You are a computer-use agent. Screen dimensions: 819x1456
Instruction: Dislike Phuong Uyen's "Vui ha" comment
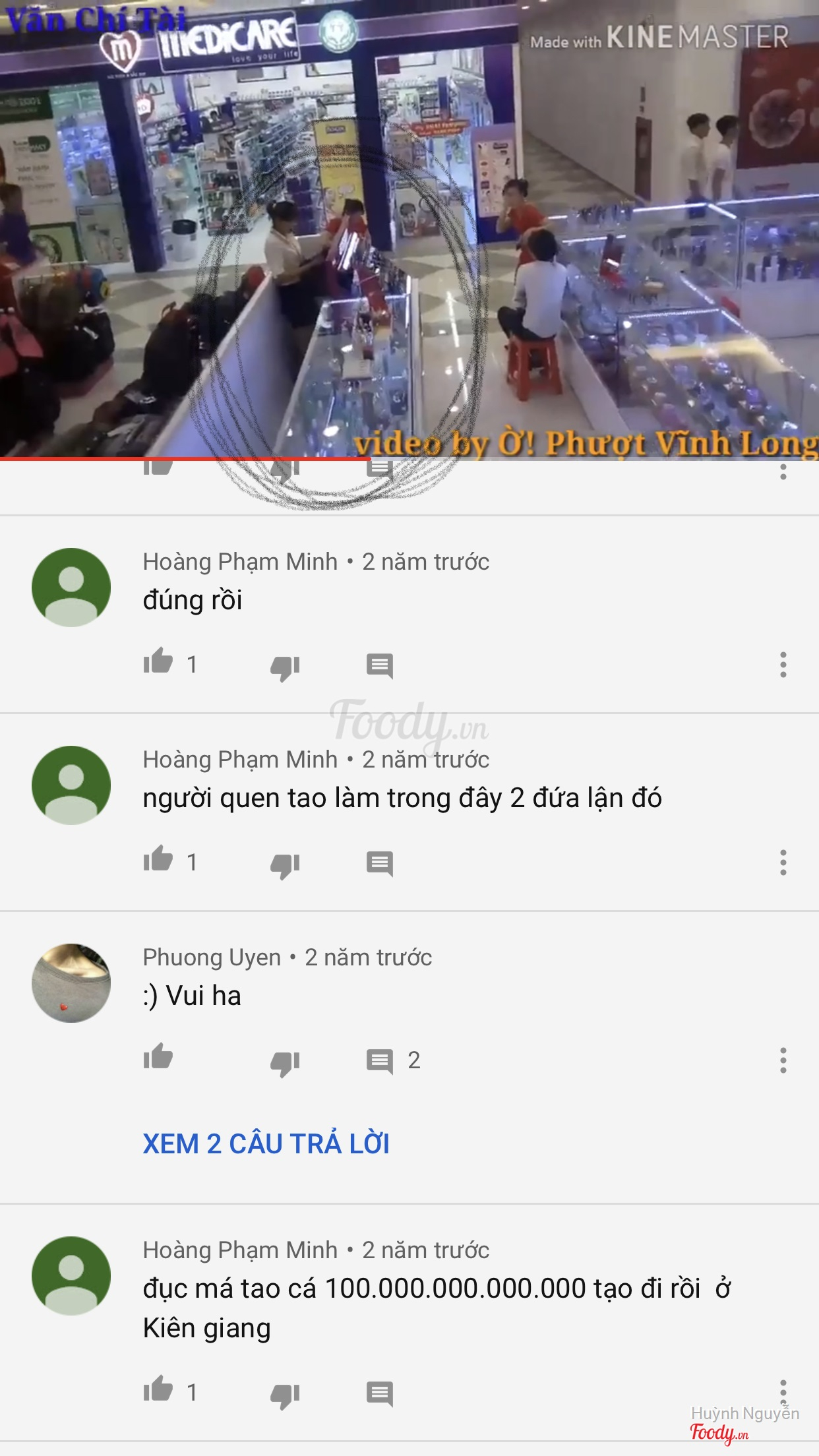[x=285, y=1062]
